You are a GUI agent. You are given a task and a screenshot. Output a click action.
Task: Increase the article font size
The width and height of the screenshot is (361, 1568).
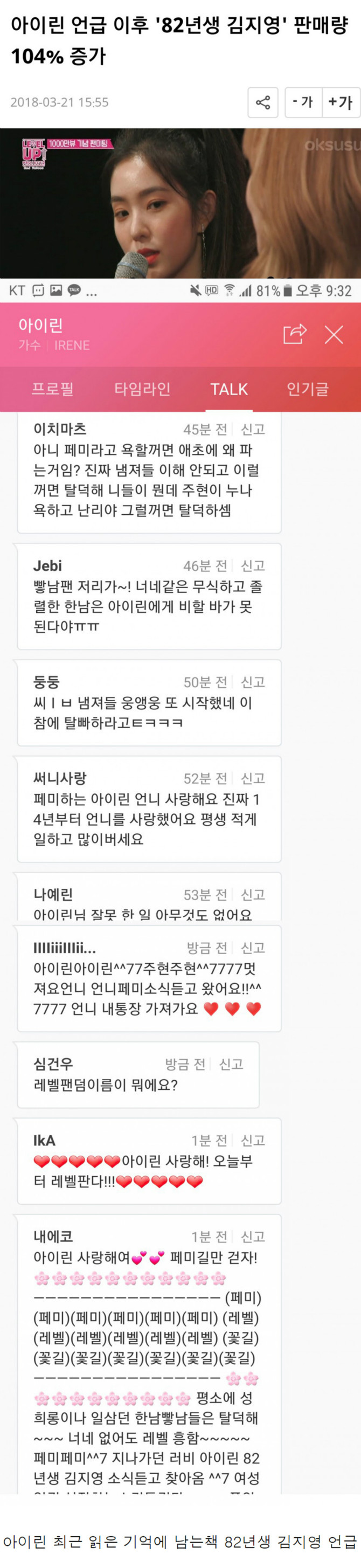(x=341, y=102)
